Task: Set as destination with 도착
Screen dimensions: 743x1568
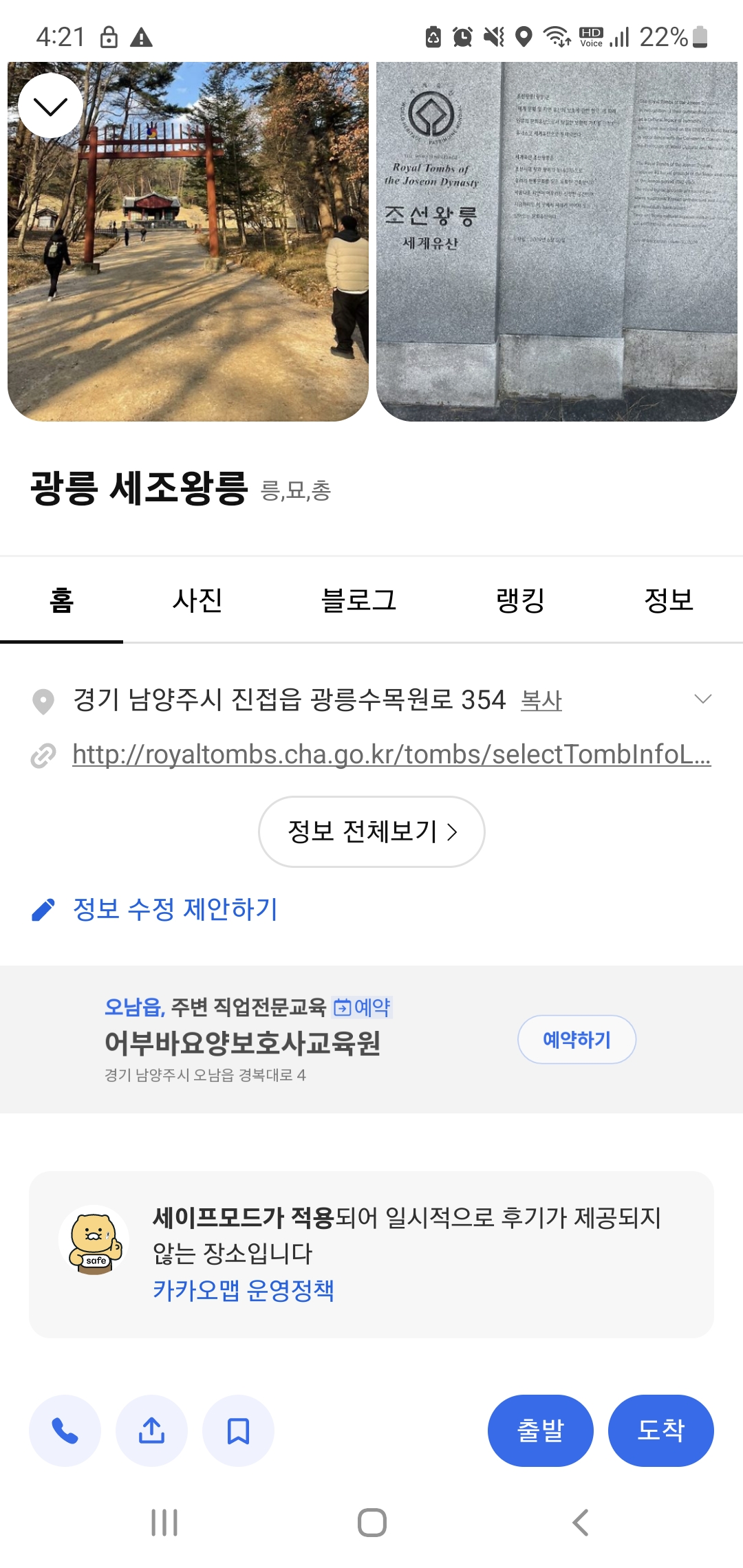Action: point(660,1430)
